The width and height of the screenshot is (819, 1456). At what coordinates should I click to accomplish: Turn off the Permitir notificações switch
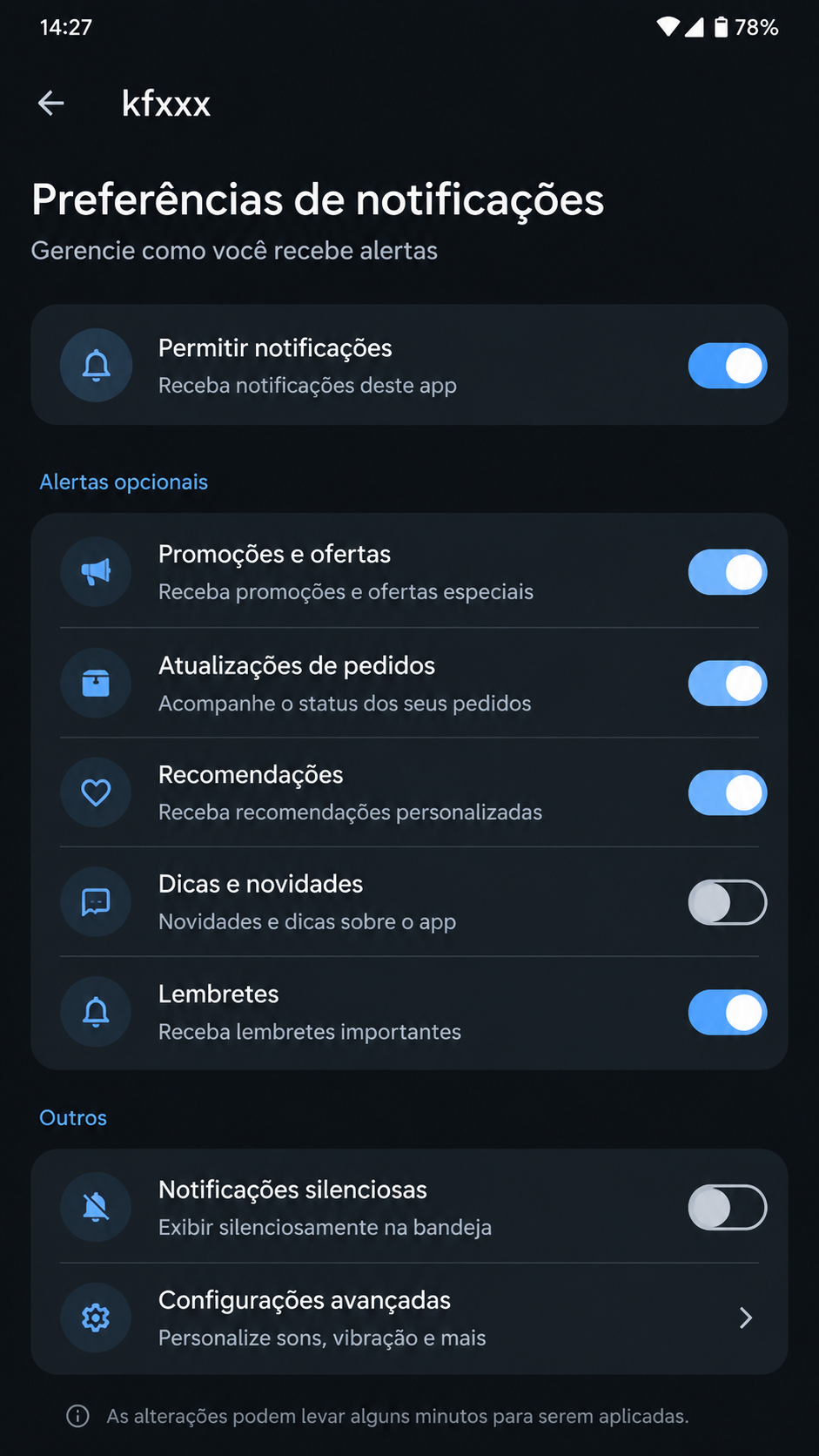pos(728,366)
